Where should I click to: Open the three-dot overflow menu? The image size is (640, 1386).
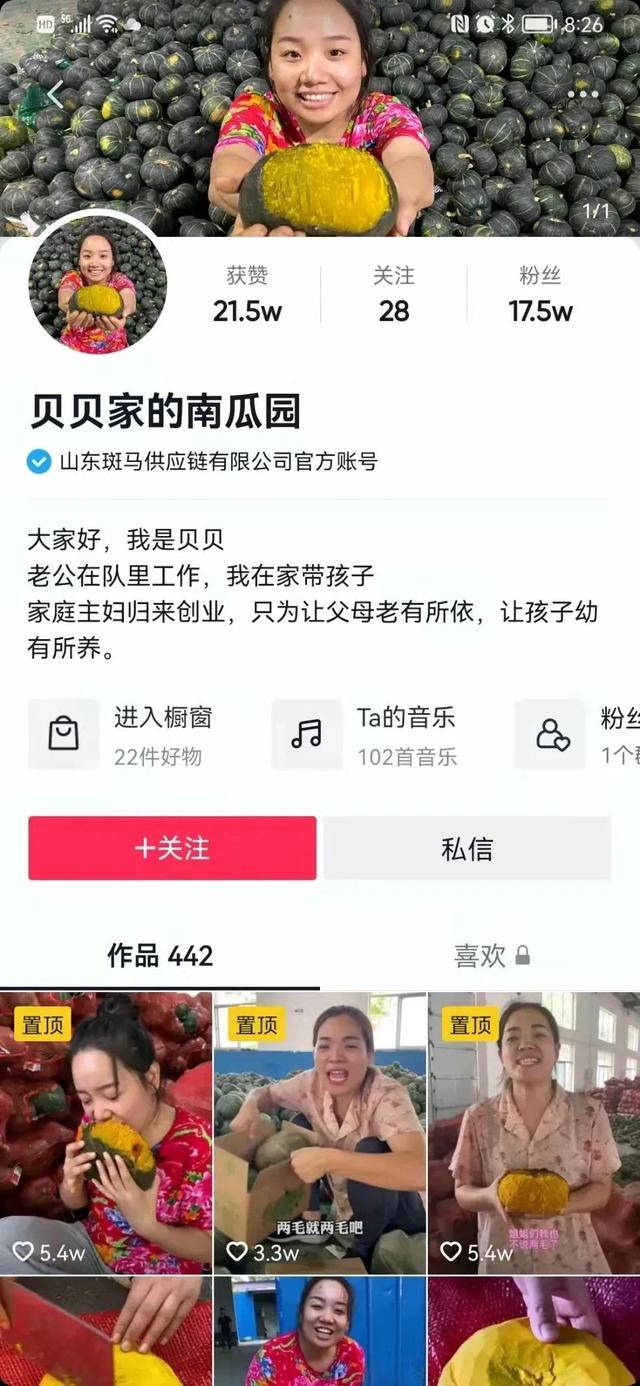coord(583,96)
